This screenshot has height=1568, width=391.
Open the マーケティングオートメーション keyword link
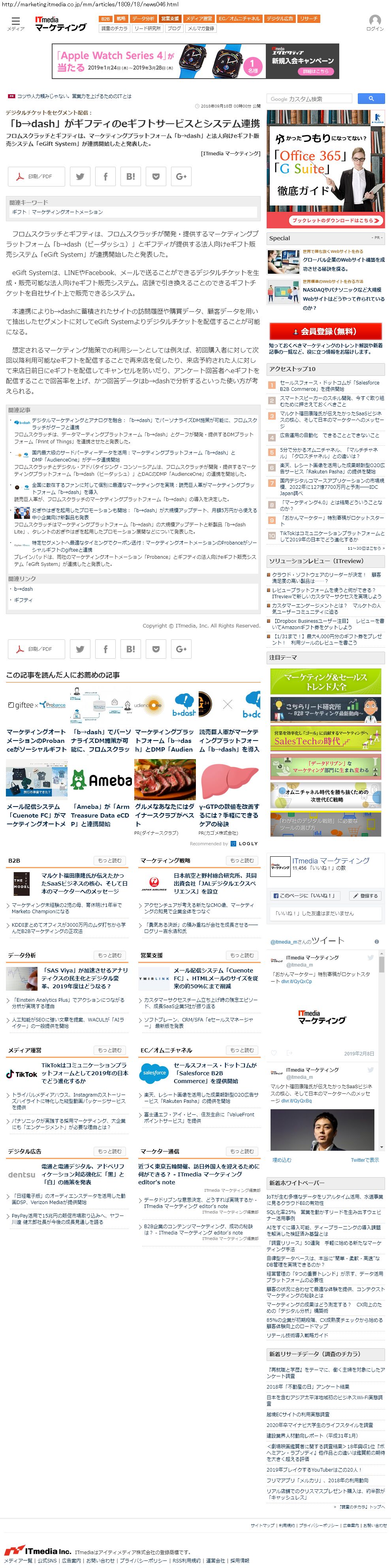(67, 212)
